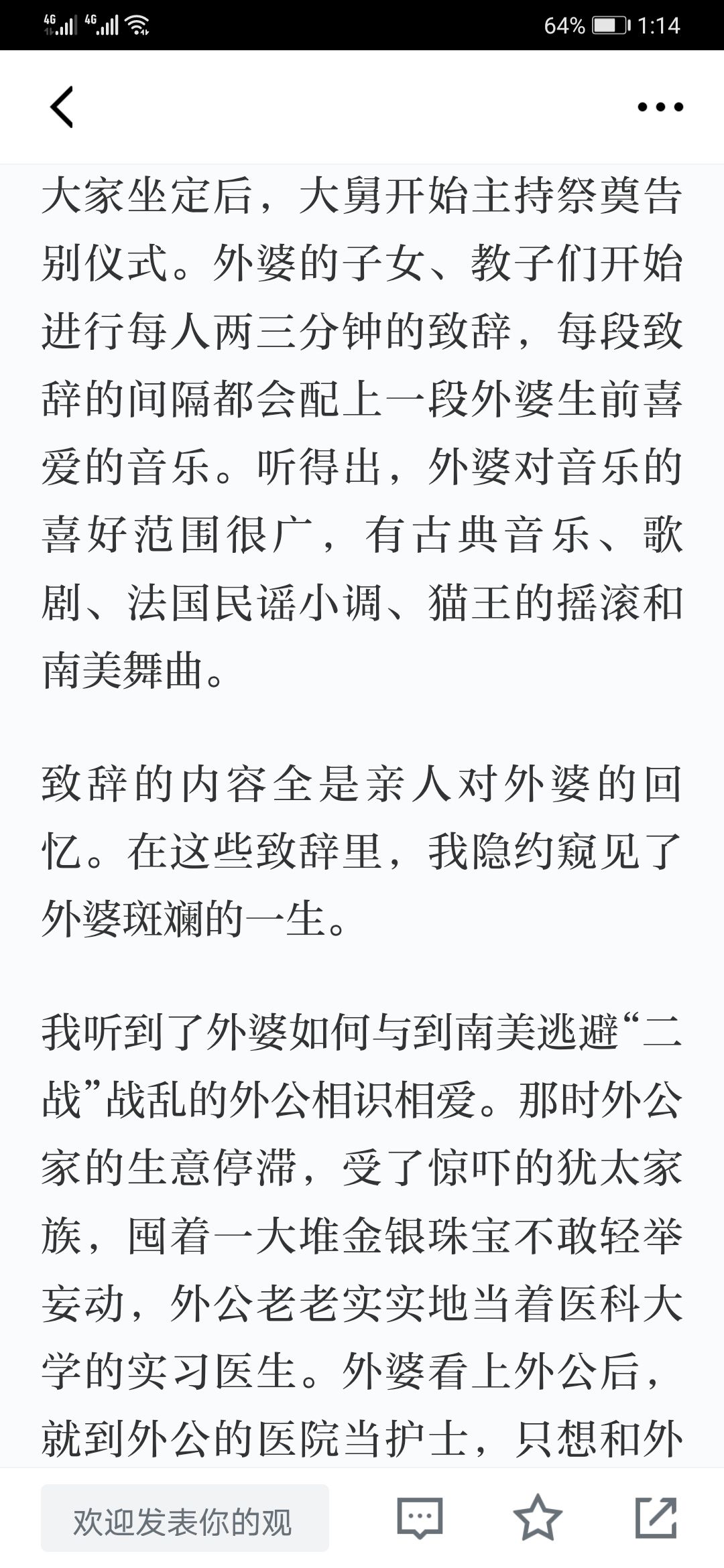
Task: Share the article via the share icon
Action: point(656,1517)
